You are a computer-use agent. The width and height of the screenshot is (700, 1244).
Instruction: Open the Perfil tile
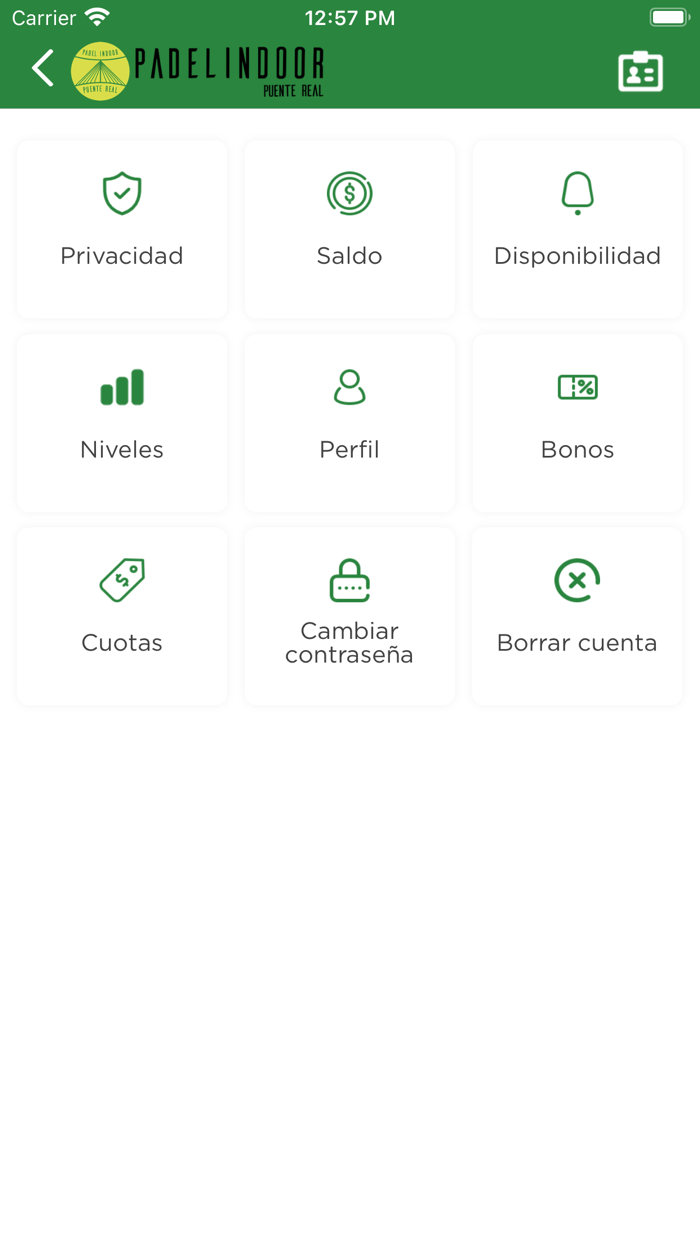pyautogui.click(x=349, y=423)
